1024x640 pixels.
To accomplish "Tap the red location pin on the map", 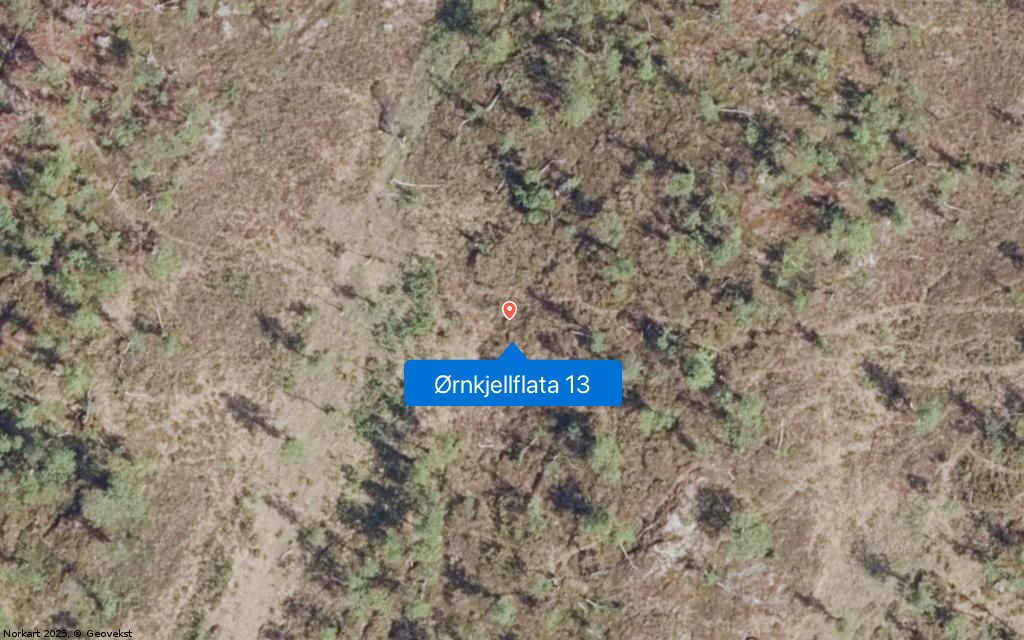I will (509, 310).
